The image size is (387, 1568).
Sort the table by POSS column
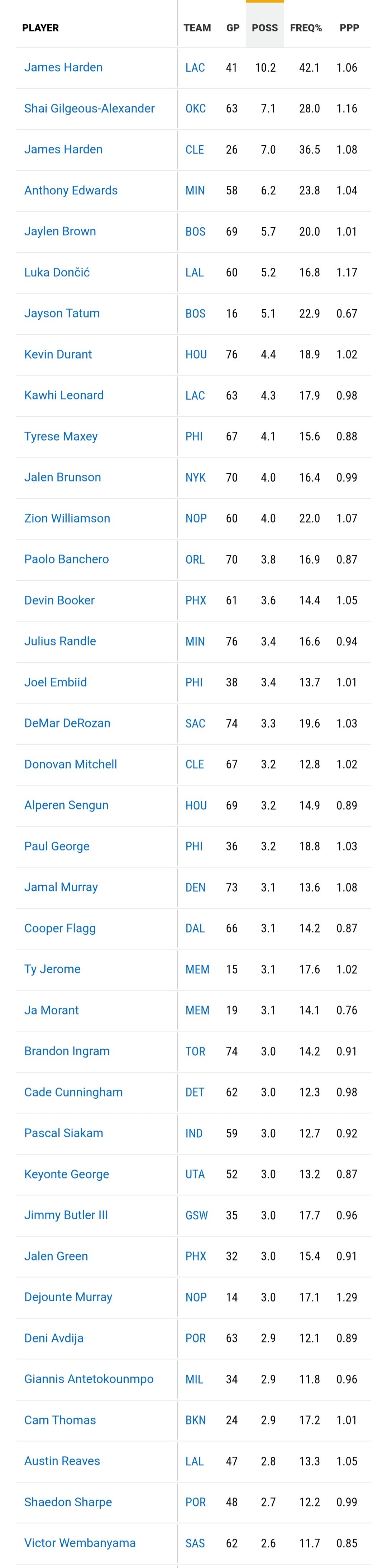coord(264,28)
